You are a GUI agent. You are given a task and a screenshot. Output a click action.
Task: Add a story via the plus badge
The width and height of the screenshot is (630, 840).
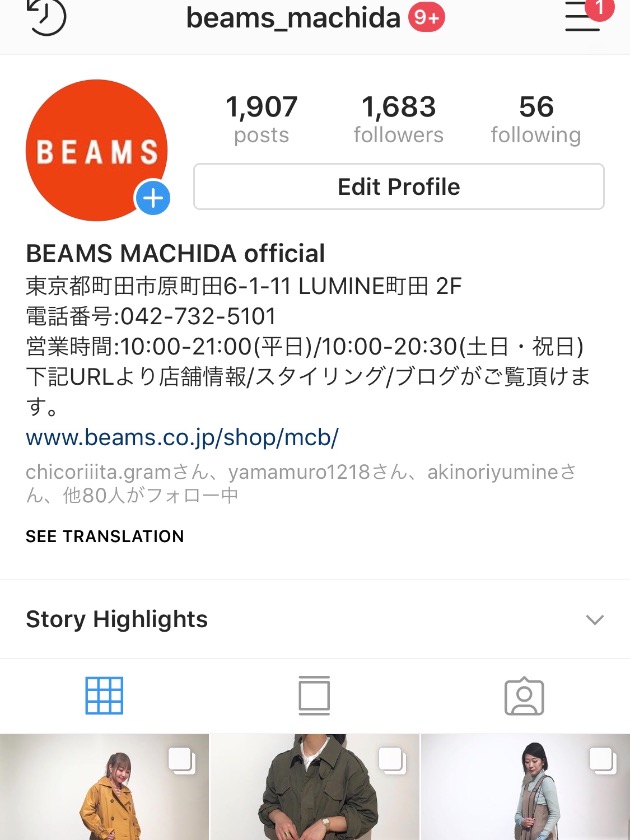click(x=153, y=198)
